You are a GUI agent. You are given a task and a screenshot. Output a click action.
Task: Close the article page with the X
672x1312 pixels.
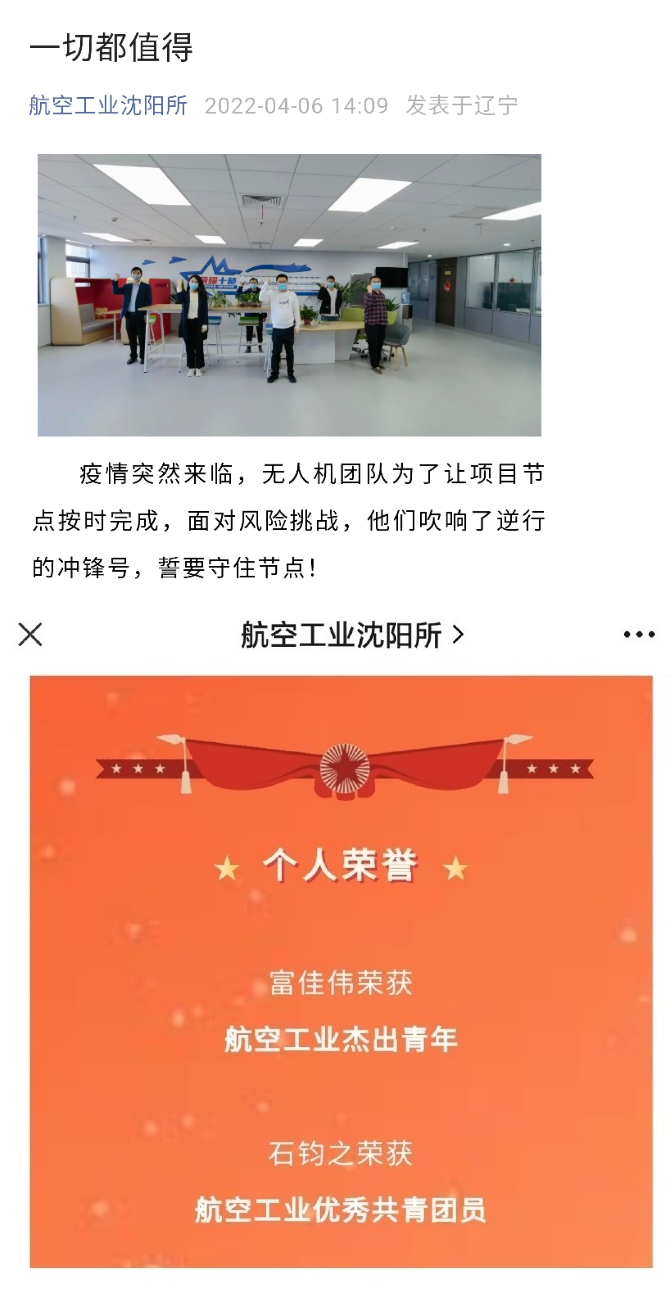(31, 634)
